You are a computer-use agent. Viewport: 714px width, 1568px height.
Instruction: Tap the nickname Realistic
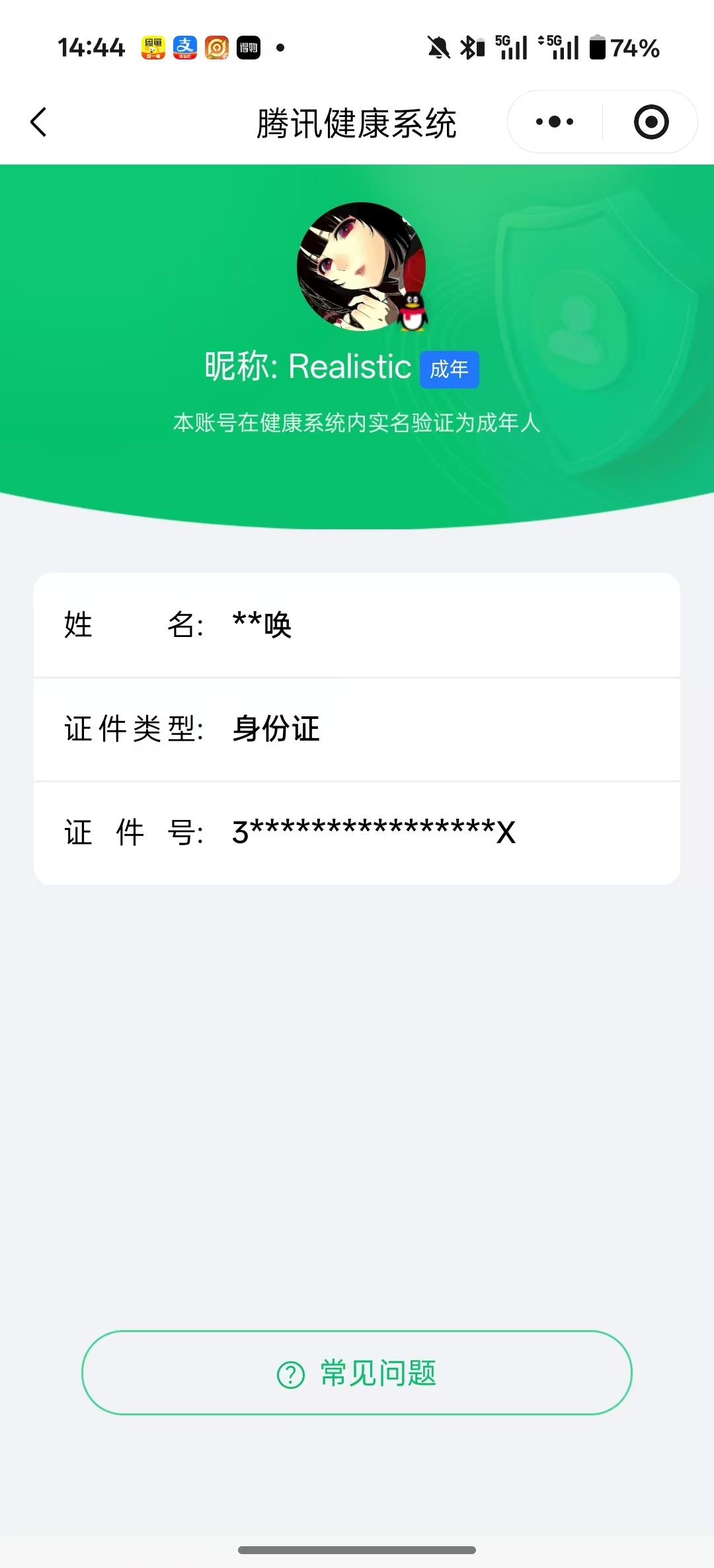[307, 367]
